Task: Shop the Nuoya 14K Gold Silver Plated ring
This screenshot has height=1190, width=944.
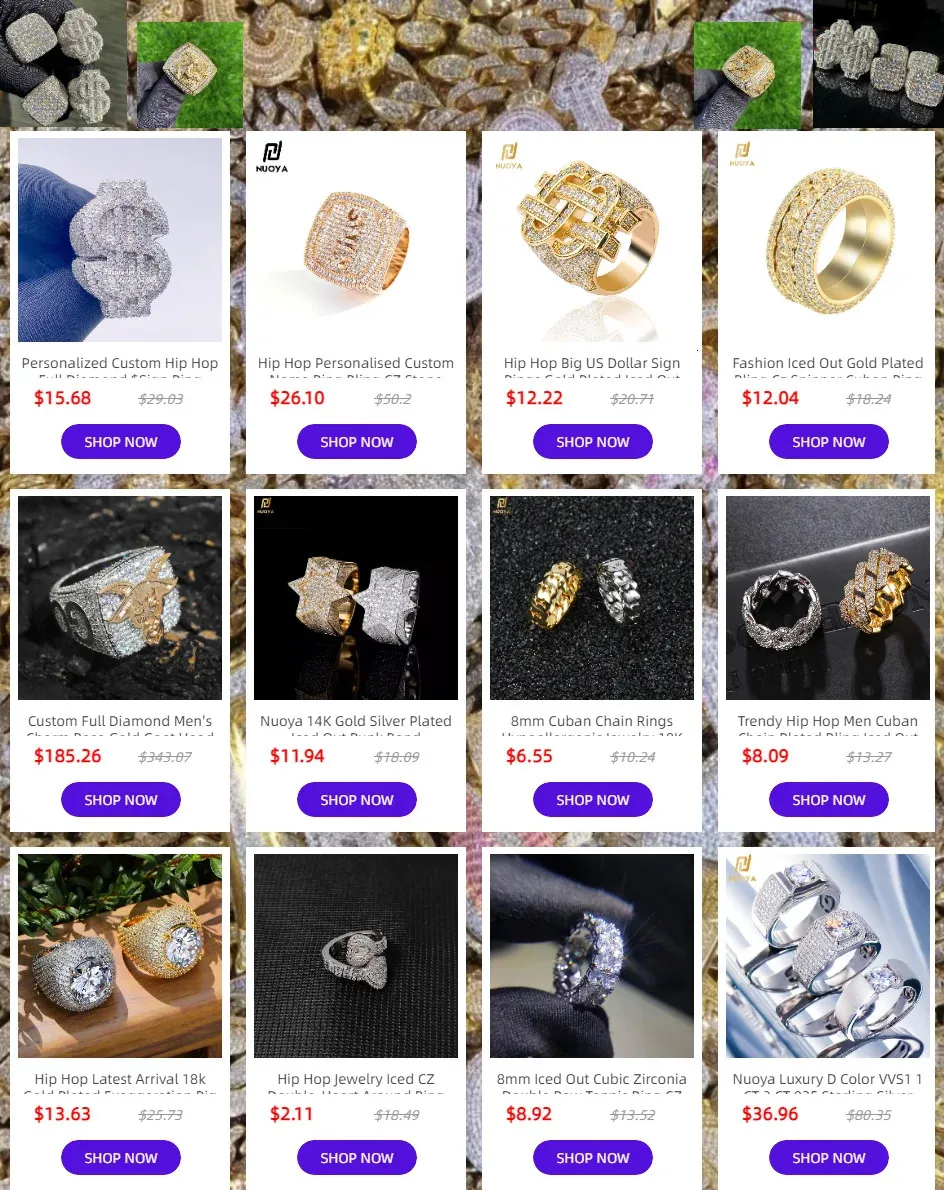Action: point(357,800)
